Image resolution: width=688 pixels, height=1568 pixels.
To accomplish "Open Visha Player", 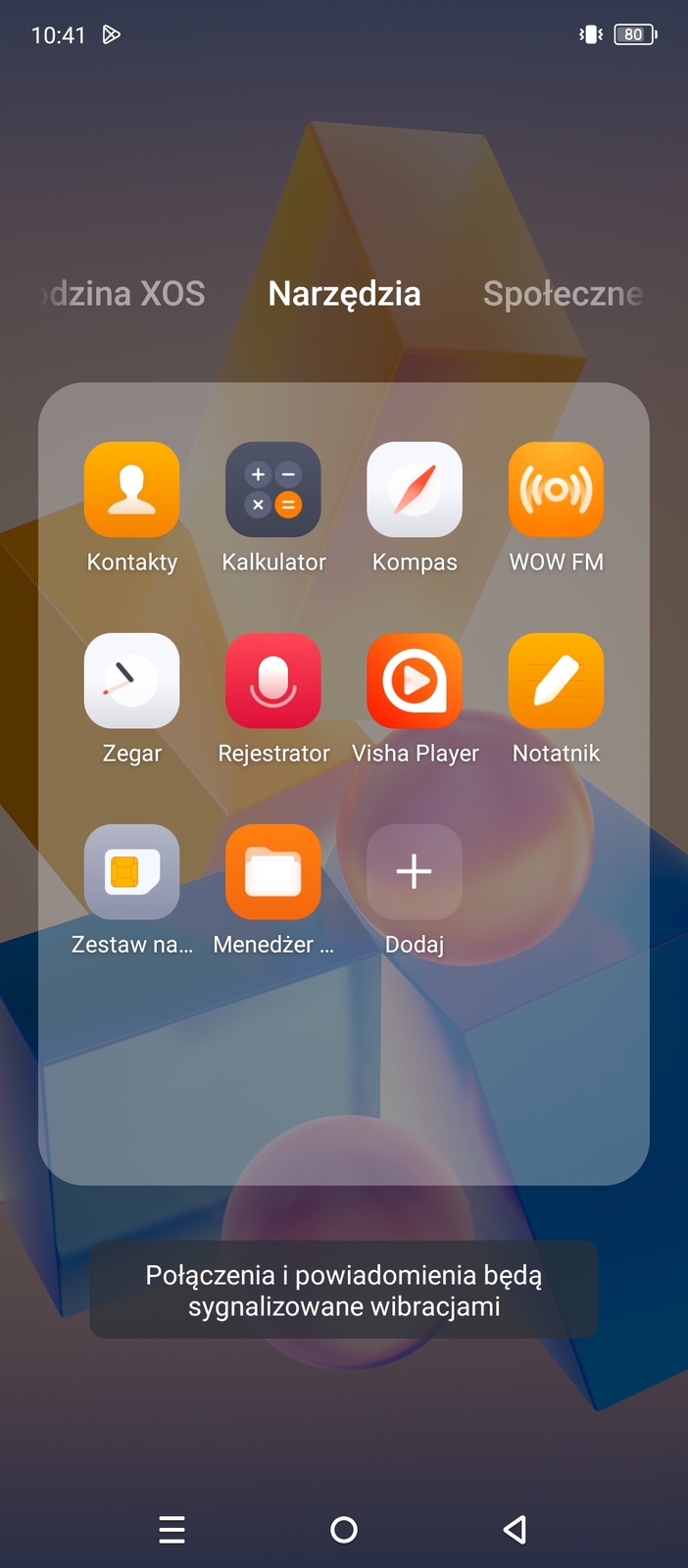I will pos(415,681).
